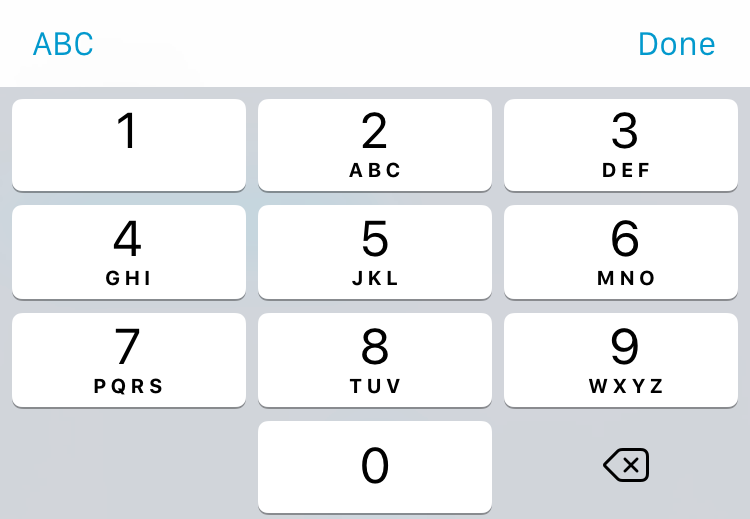750x519 pixels.
Task: Enter digit 4 GHI
Action: coord(128,252)
